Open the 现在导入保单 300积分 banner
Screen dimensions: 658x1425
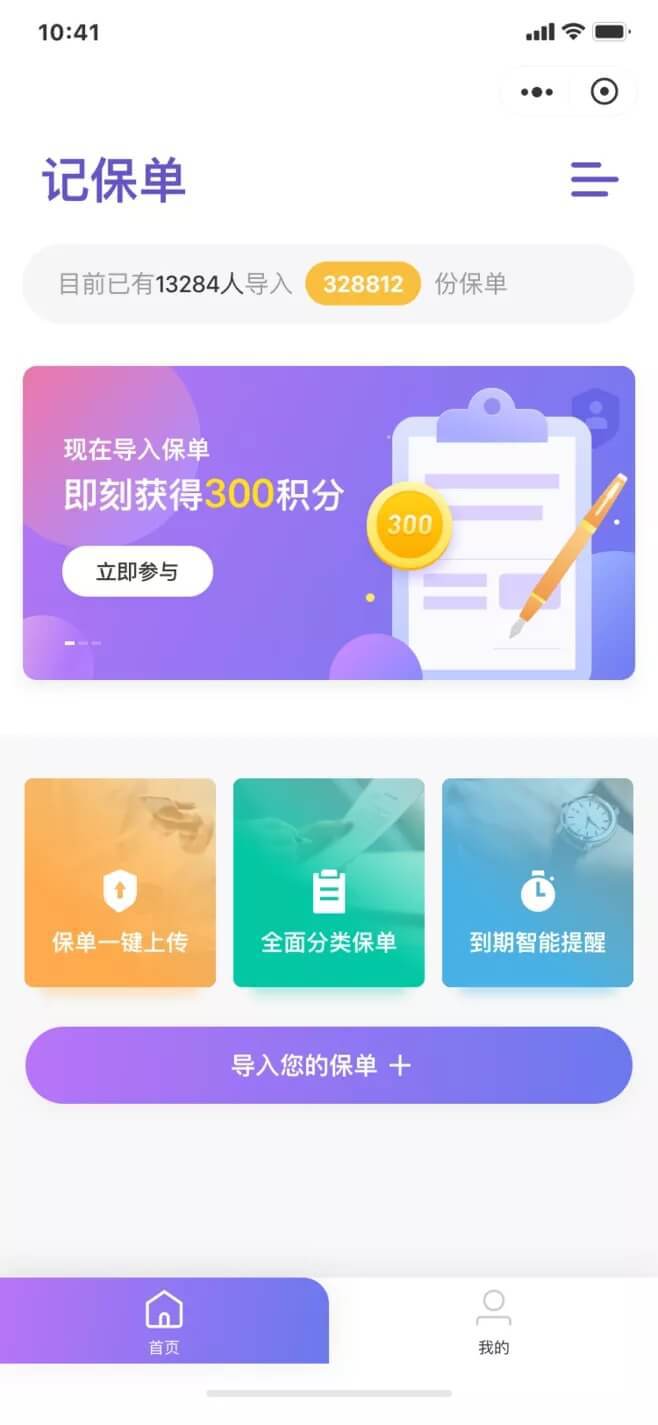point(330,480)
